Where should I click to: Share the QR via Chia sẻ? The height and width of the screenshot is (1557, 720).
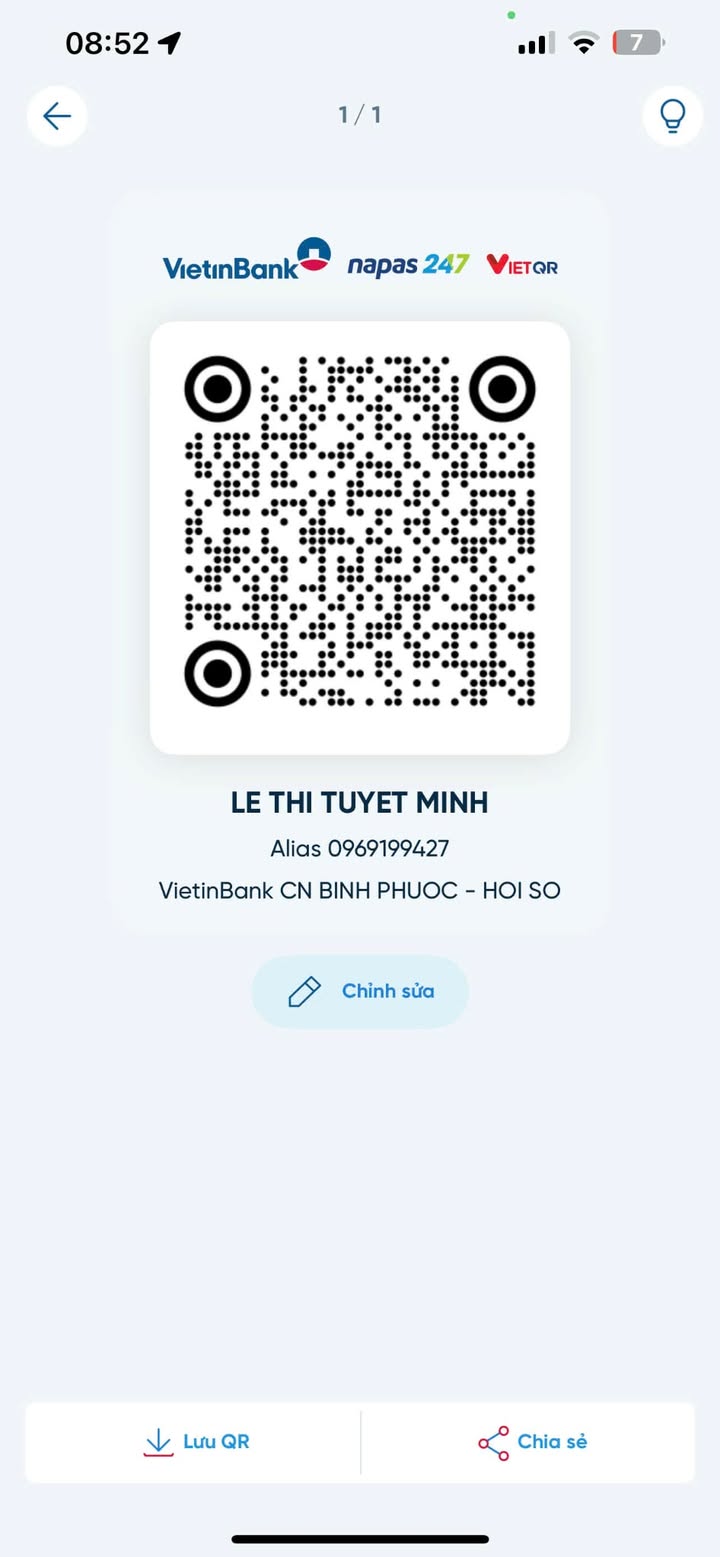coord(531,1442)
